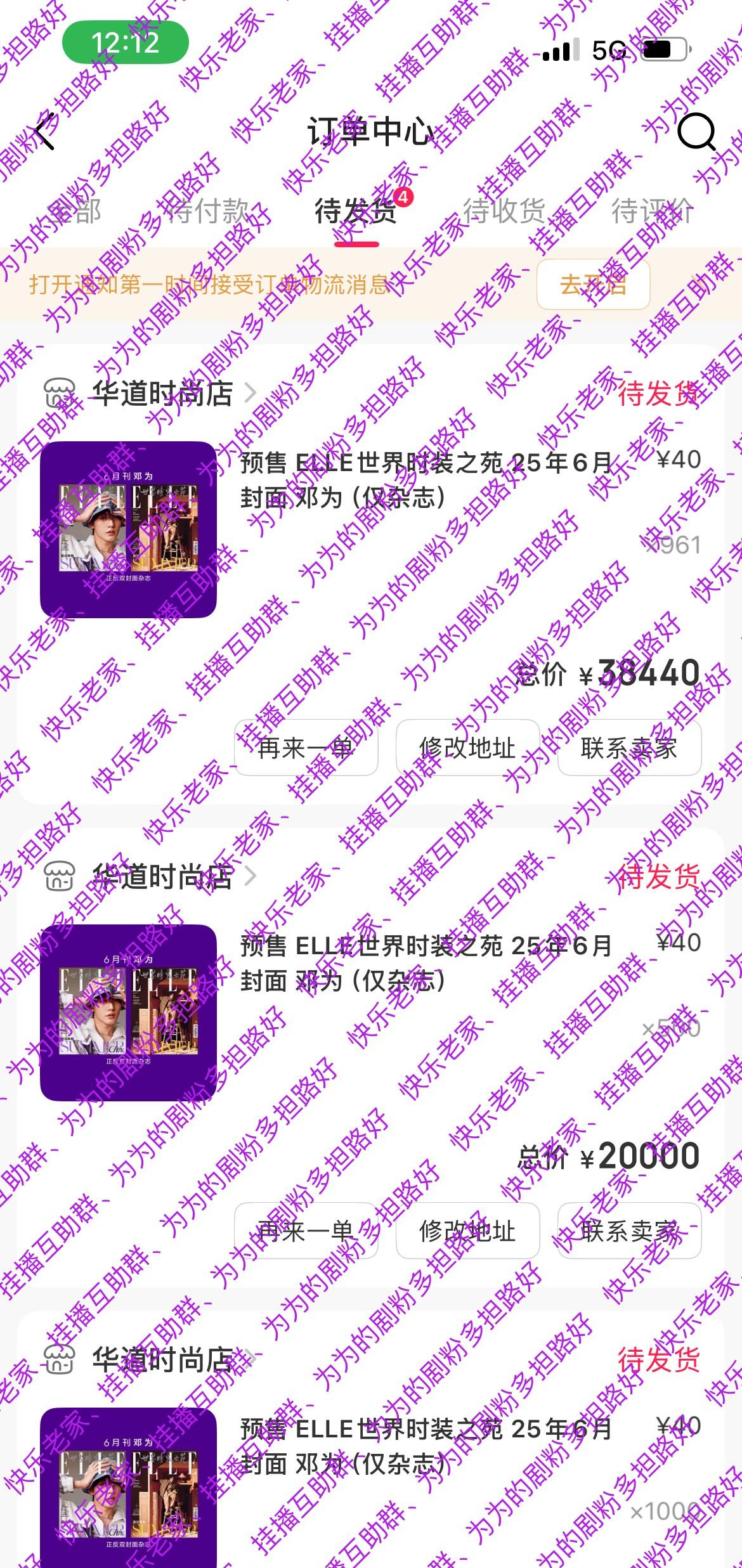Switch to the 待收货 tab

click(504, 211)
